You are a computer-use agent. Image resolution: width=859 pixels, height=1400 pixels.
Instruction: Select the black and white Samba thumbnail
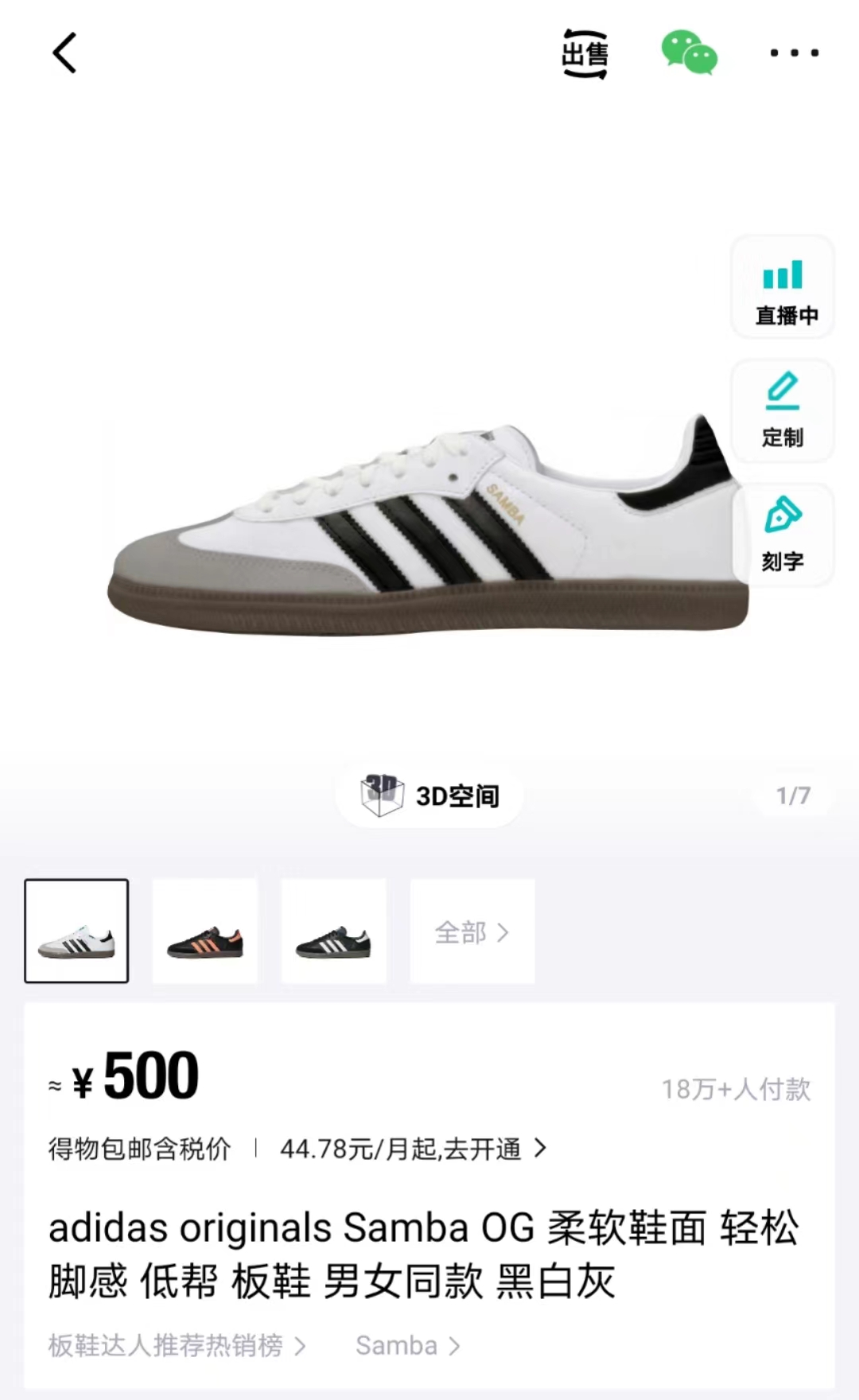(x=334, y=931)
